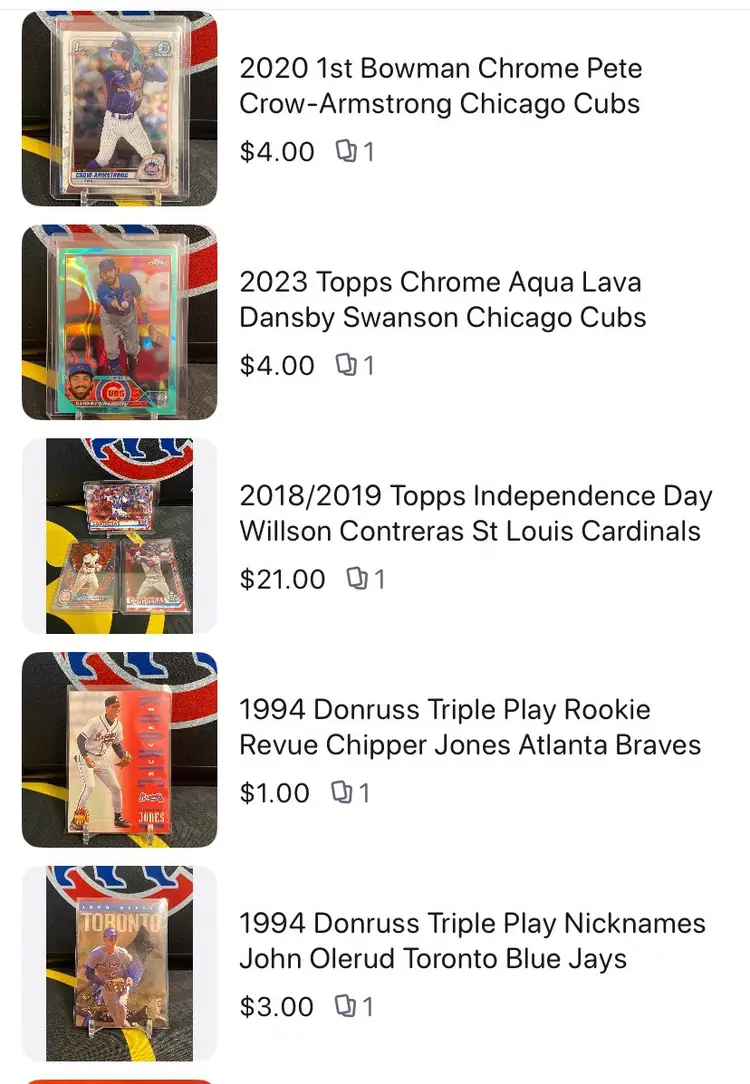Click the partially visible listing at the bottom

tap(118, 1080)
